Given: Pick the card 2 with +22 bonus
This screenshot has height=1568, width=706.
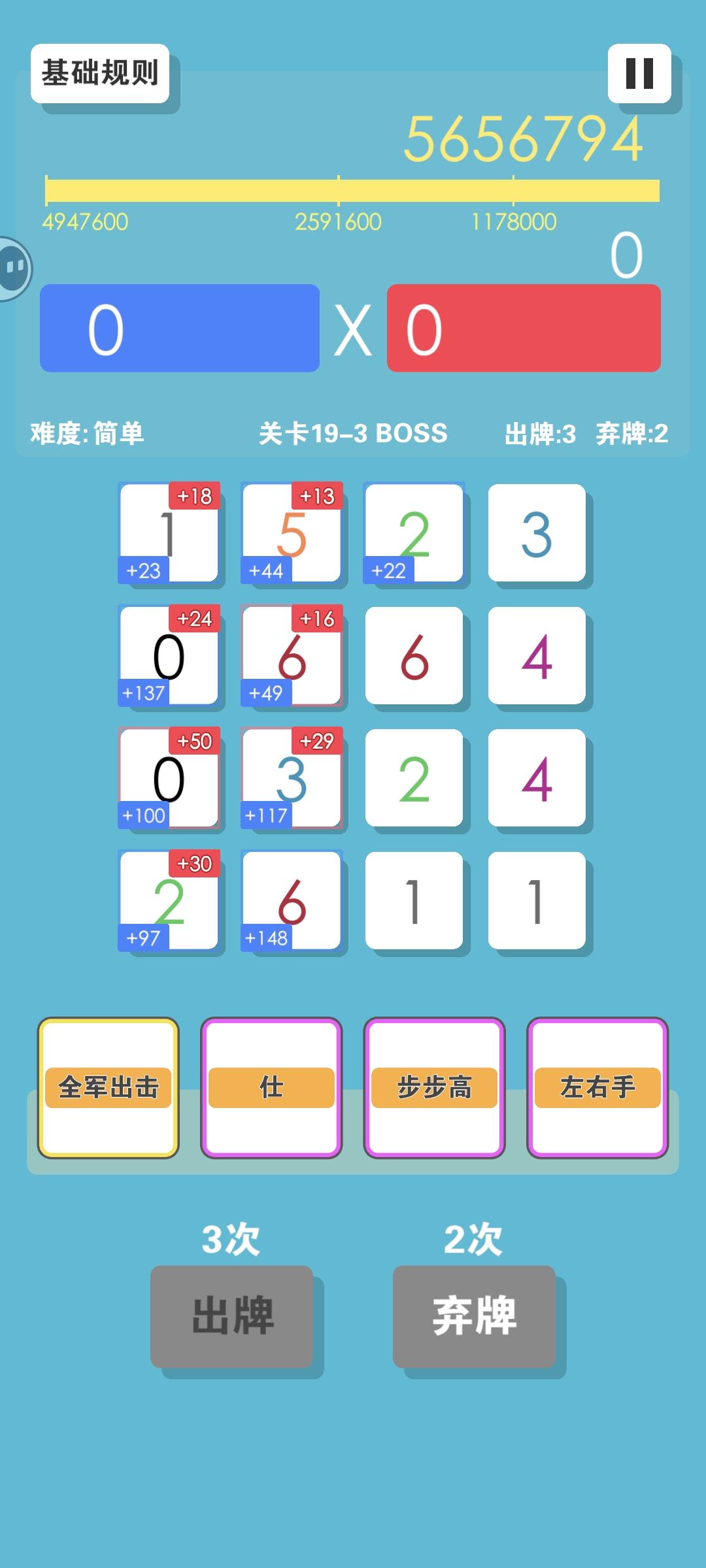Looking at the screenshot, I should coord(415,531).
